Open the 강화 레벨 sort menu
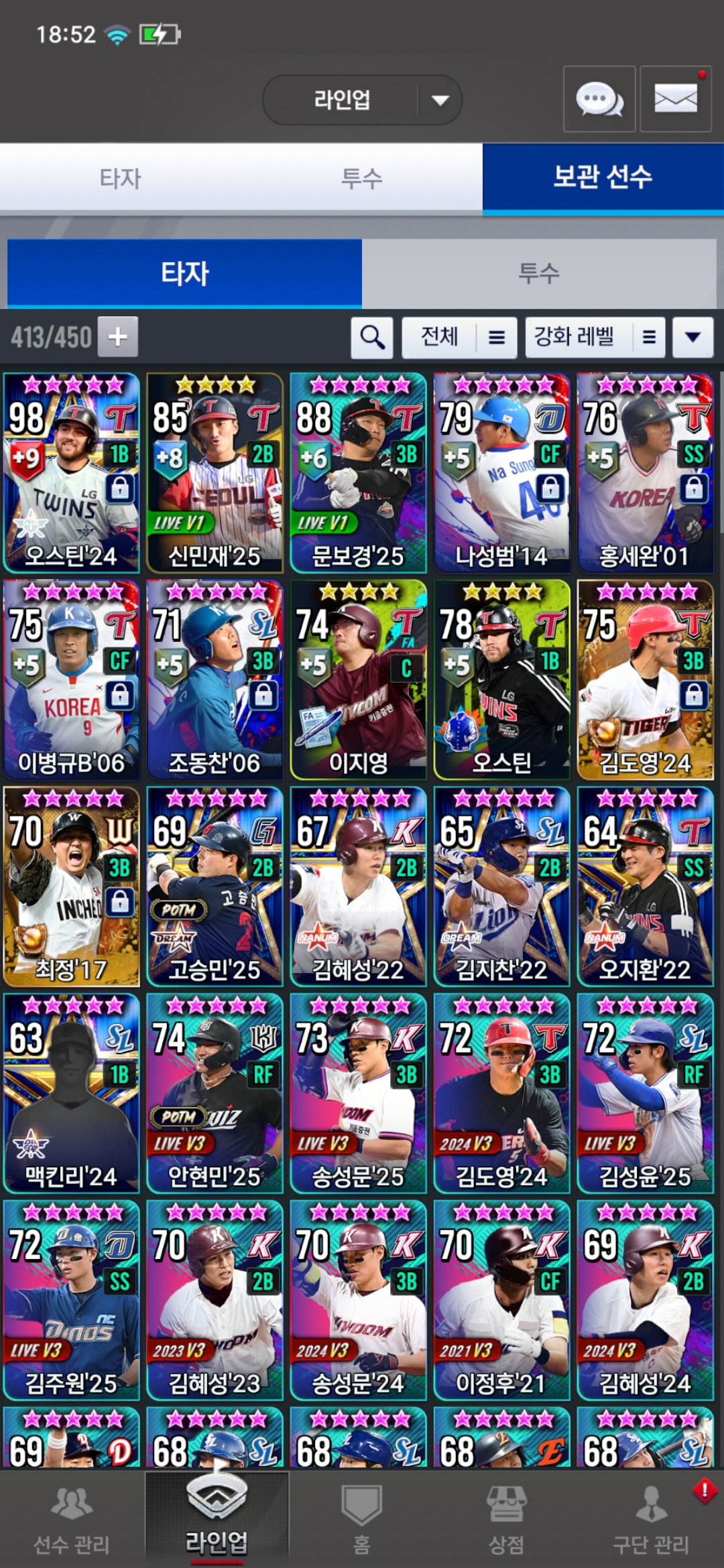 click(x=595, y=337)
